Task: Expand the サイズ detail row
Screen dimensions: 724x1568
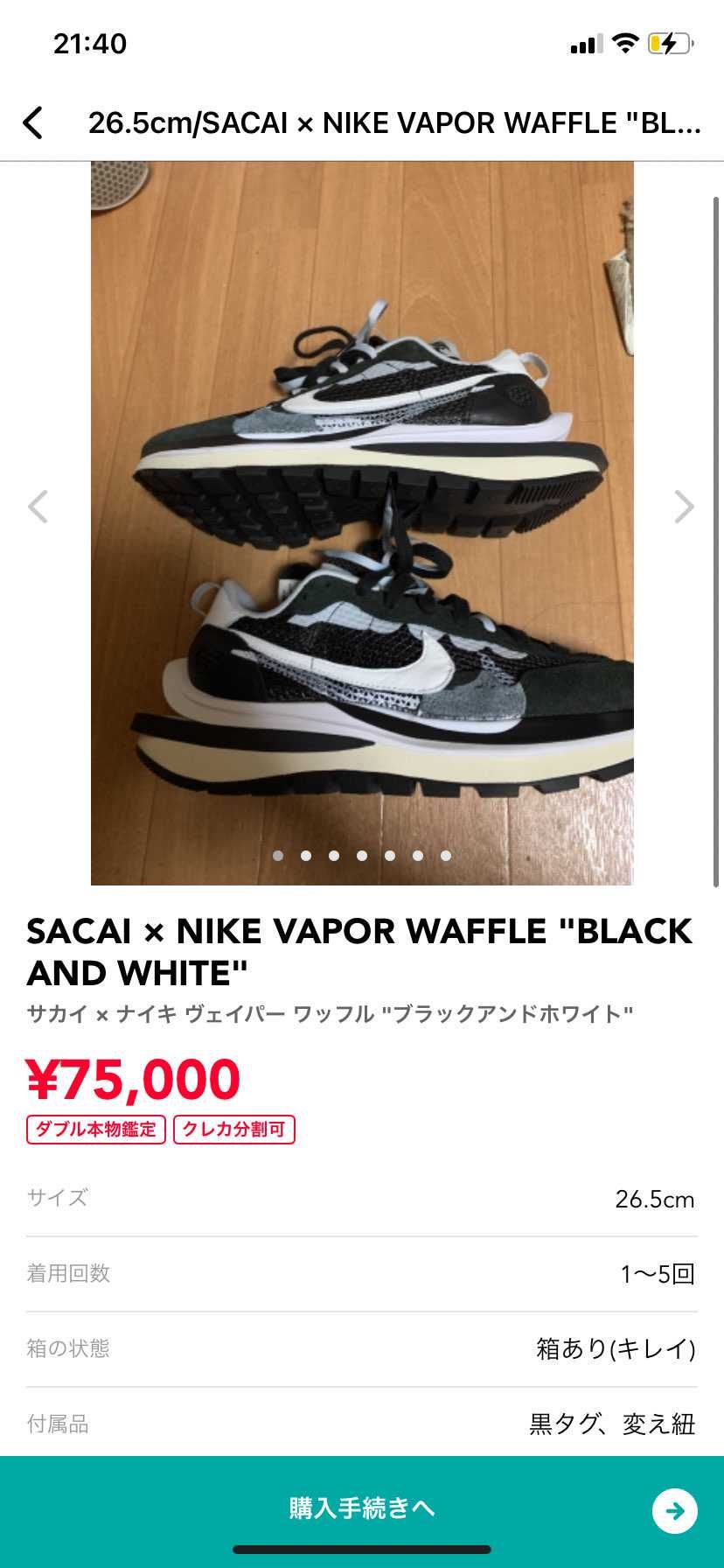Action: pyautogui.click(x=362, y=1200)
